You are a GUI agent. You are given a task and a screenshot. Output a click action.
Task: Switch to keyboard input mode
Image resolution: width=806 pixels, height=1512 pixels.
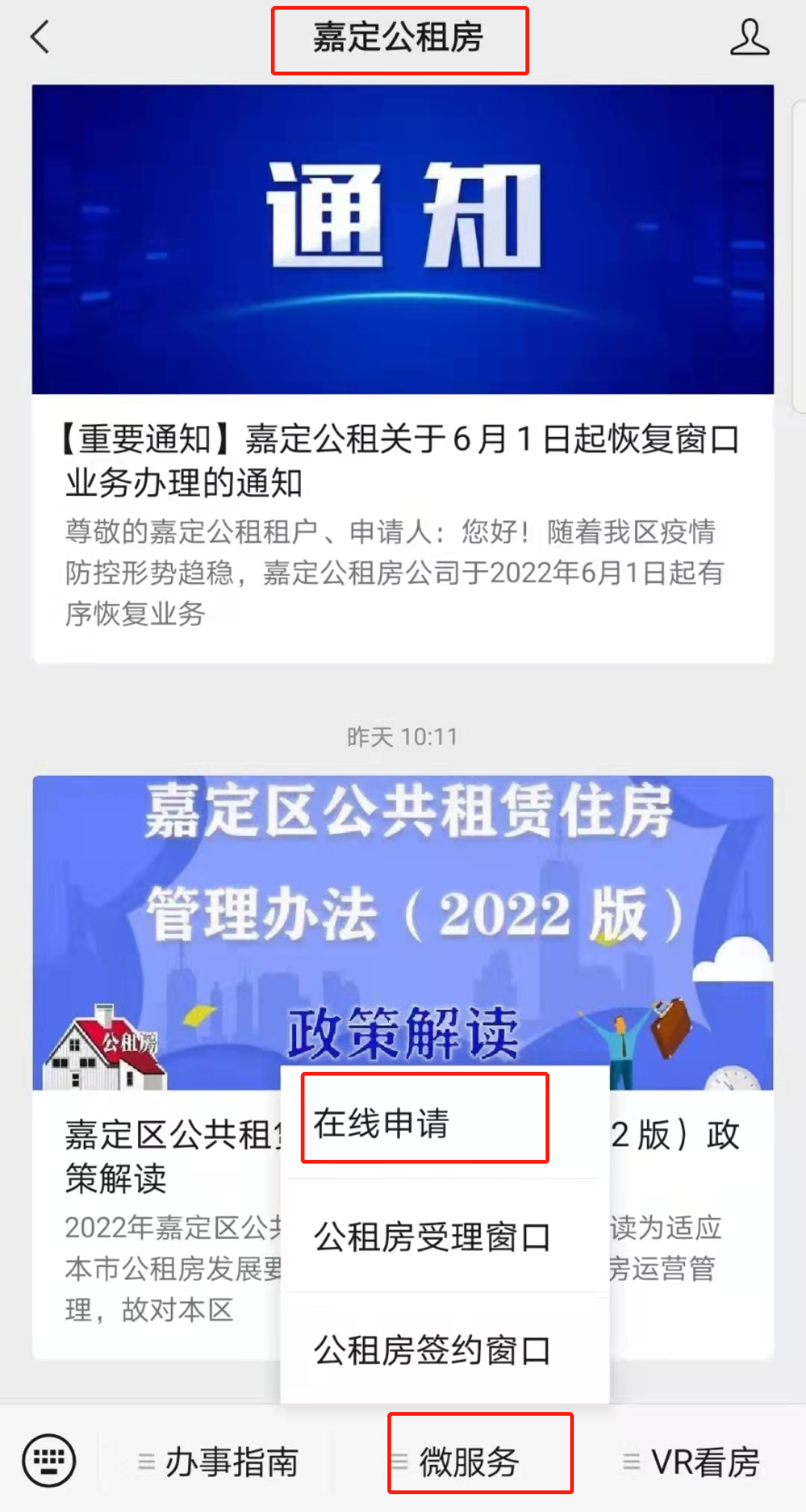(49, 1460)
